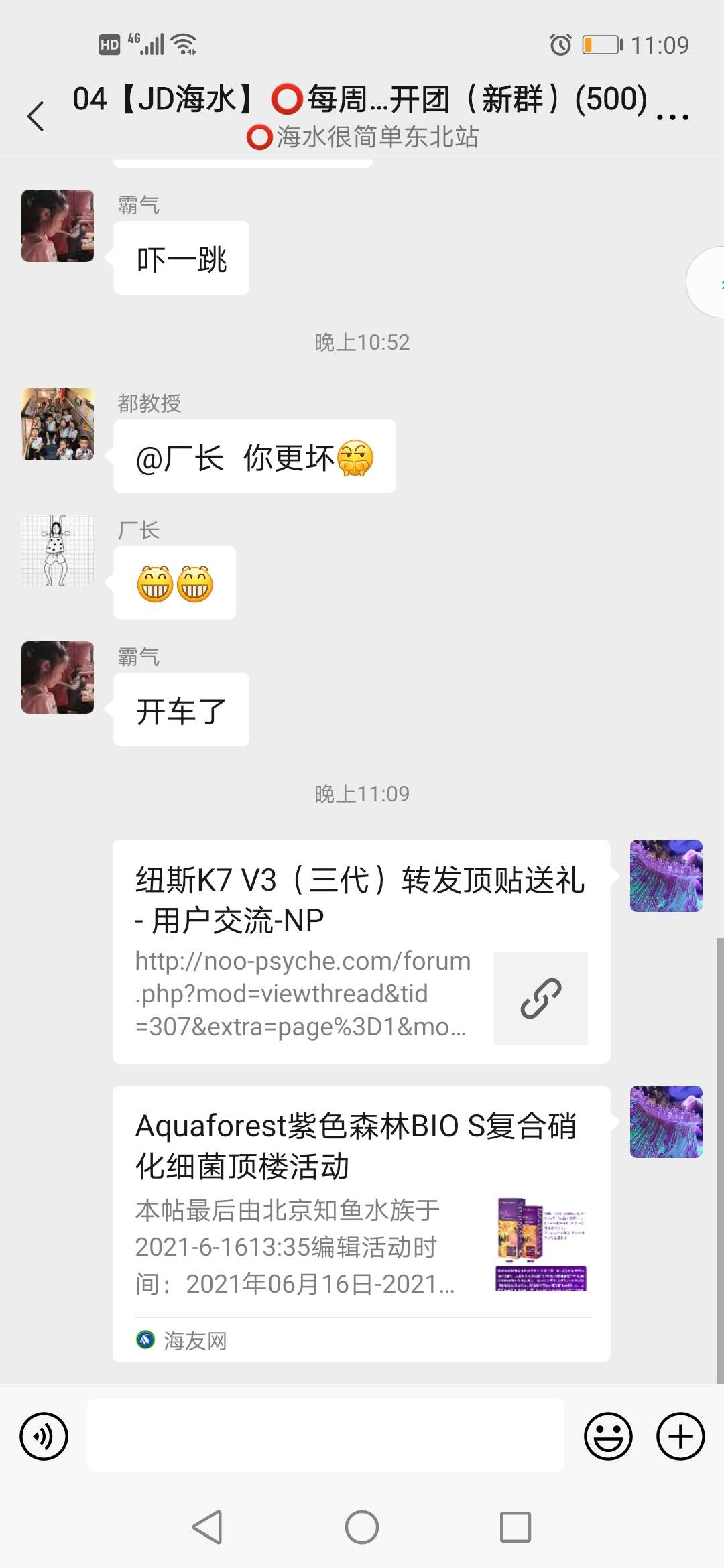Open the 纽斯K7 V3 shared link card
The image size is (724, 1568).
click(361, 952)
